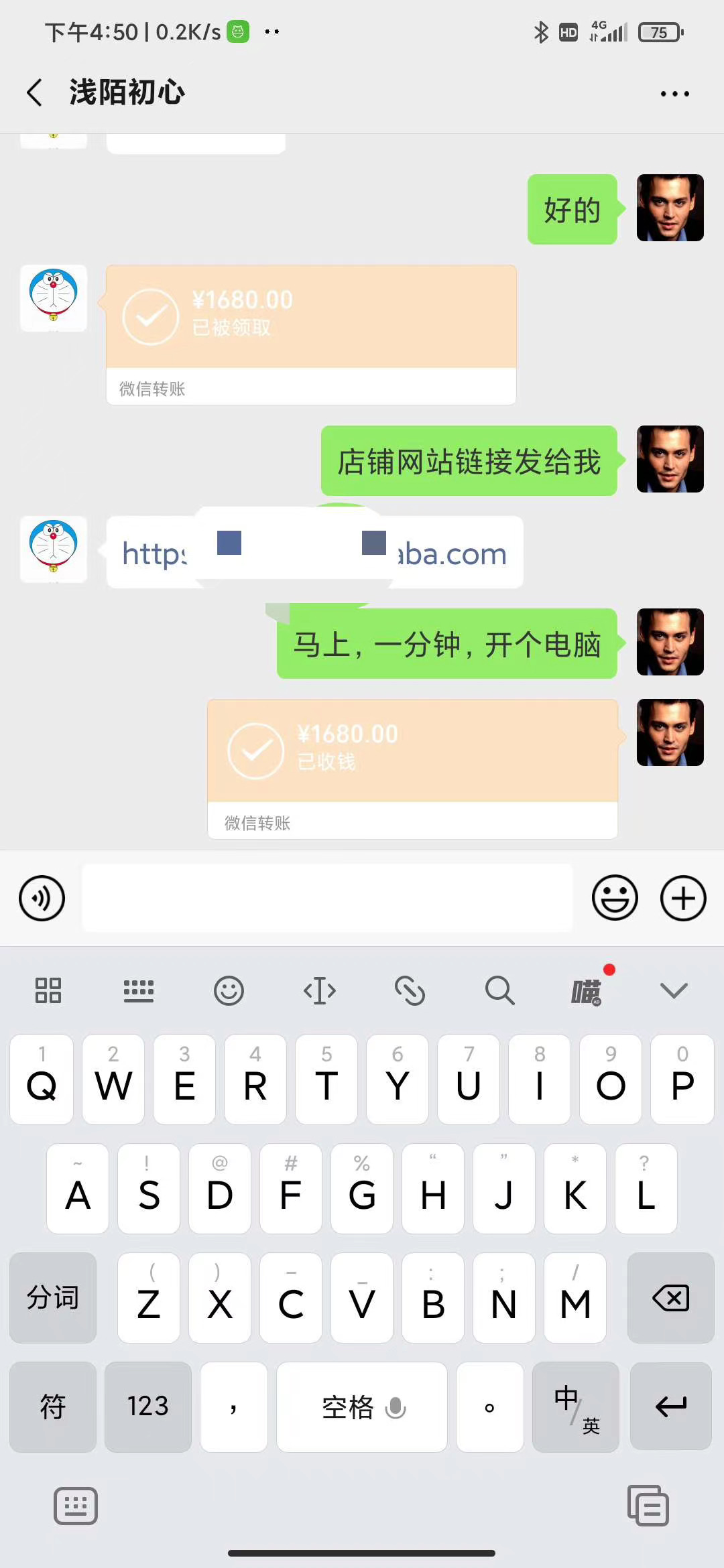The height and width of the screenshot is (1568, 724).
Task: Switch to voice message input
Action: coord(42,898)
